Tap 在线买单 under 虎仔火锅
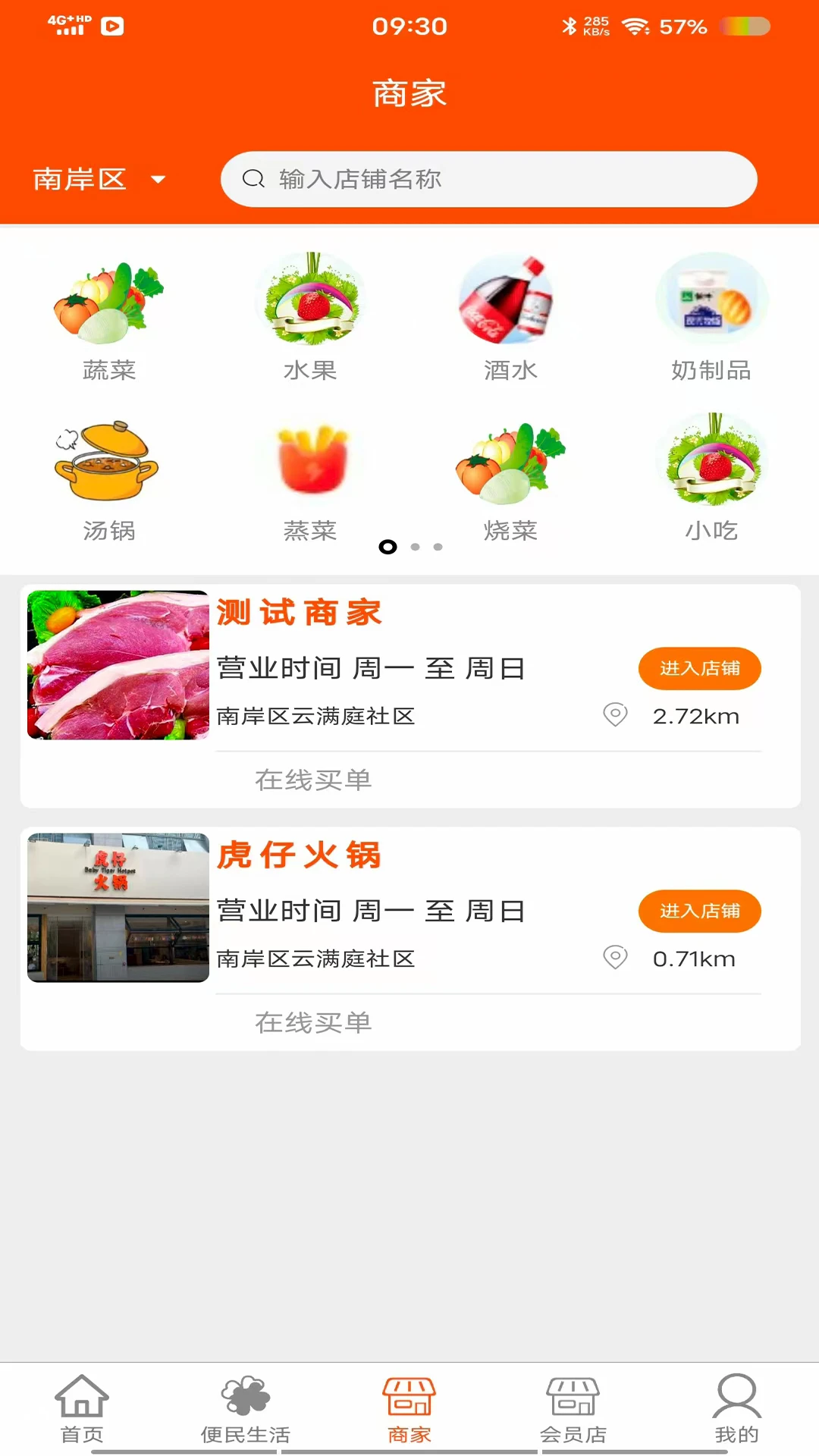This screenshot has height=1456, width=819. click(313, 1022)
